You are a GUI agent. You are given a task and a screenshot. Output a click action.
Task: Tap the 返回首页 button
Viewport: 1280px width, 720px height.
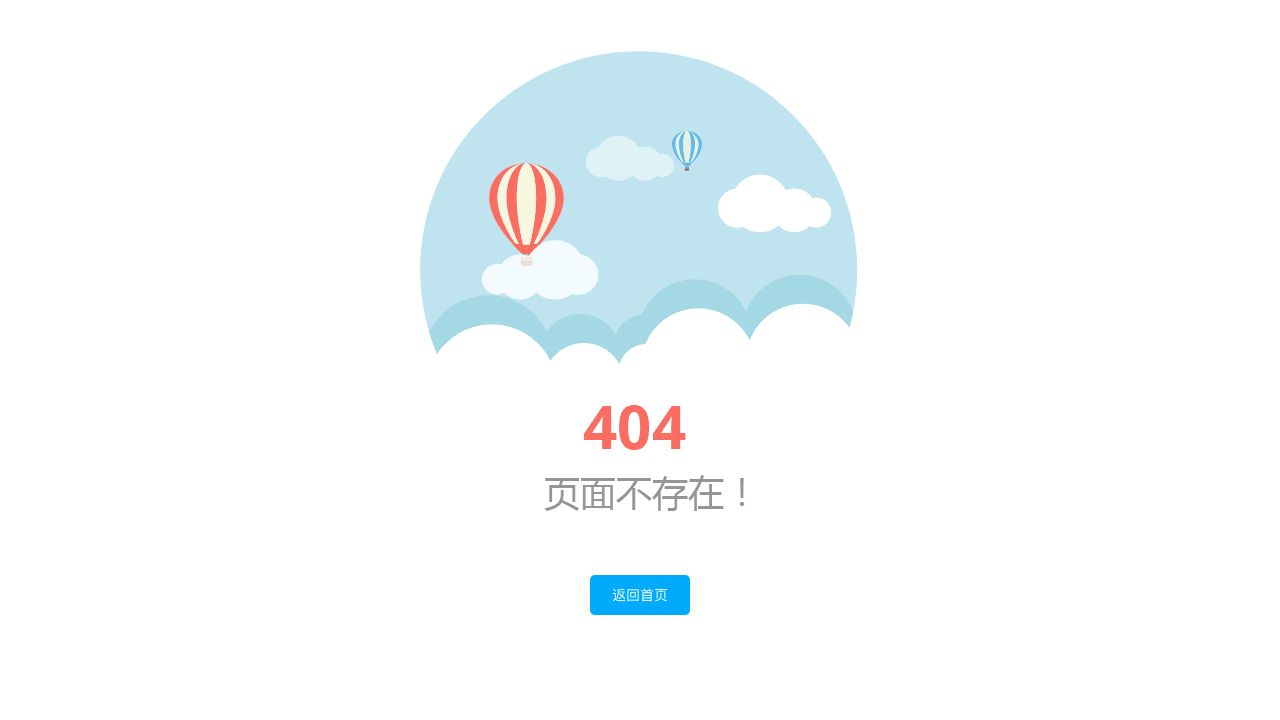[x=640, y=595]
